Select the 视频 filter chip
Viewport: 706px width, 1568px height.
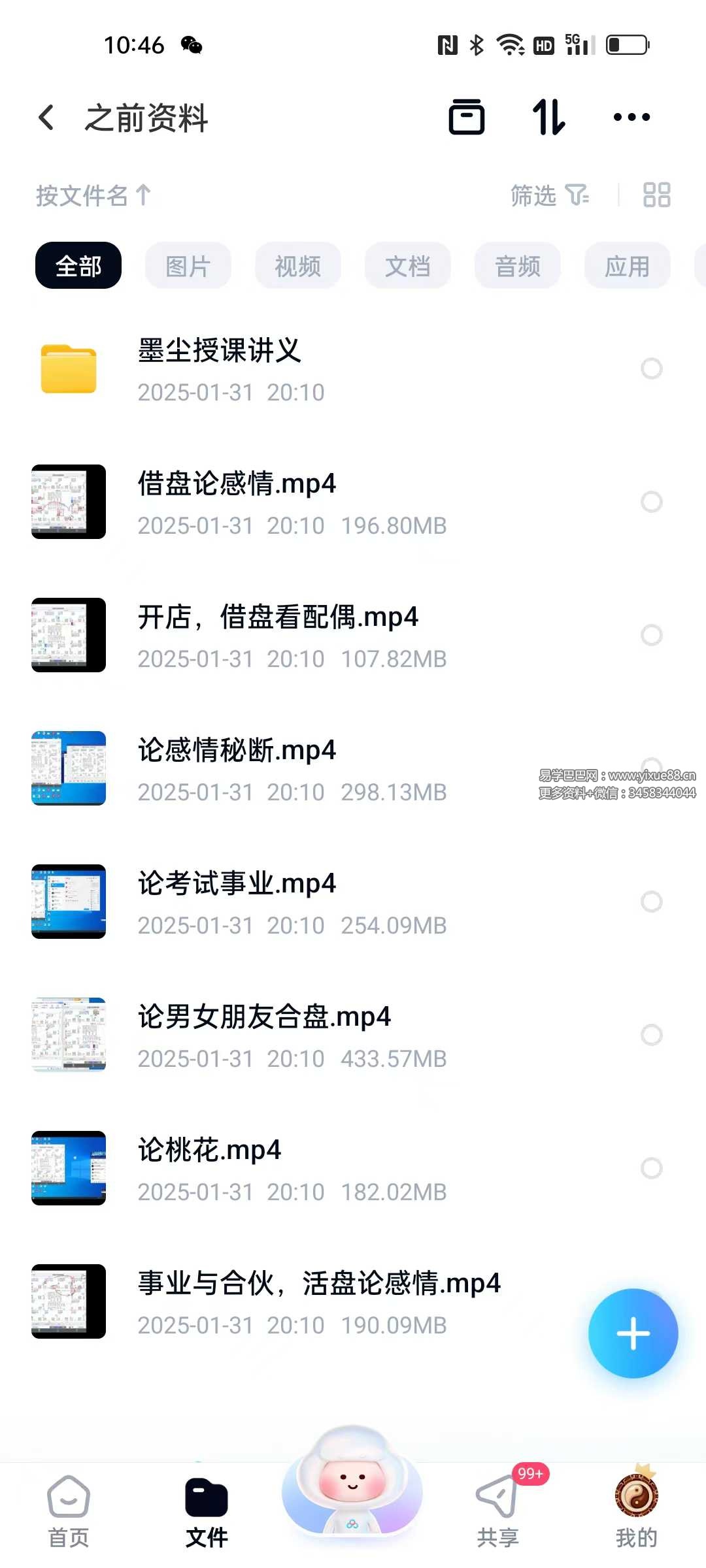(297, 266)
